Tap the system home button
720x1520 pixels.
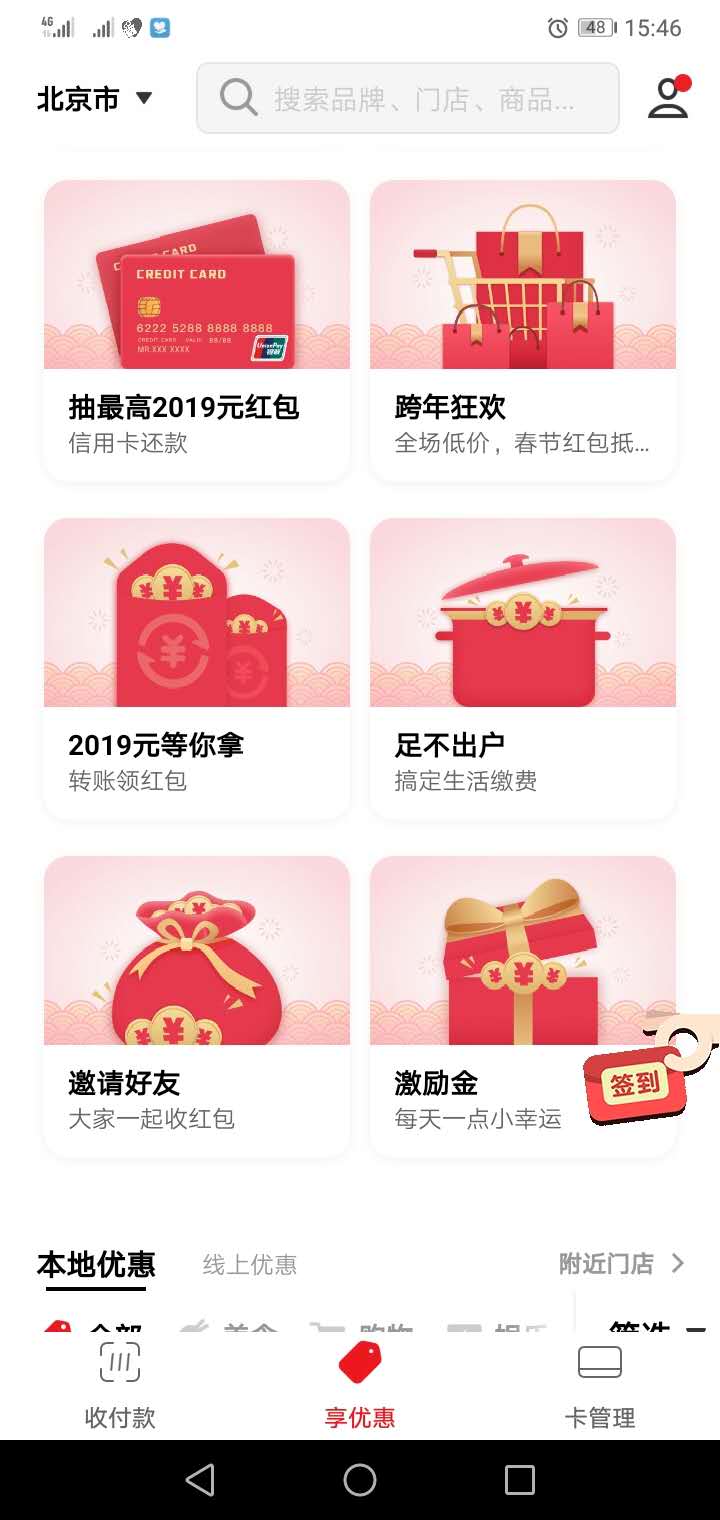click(360, 1480)
